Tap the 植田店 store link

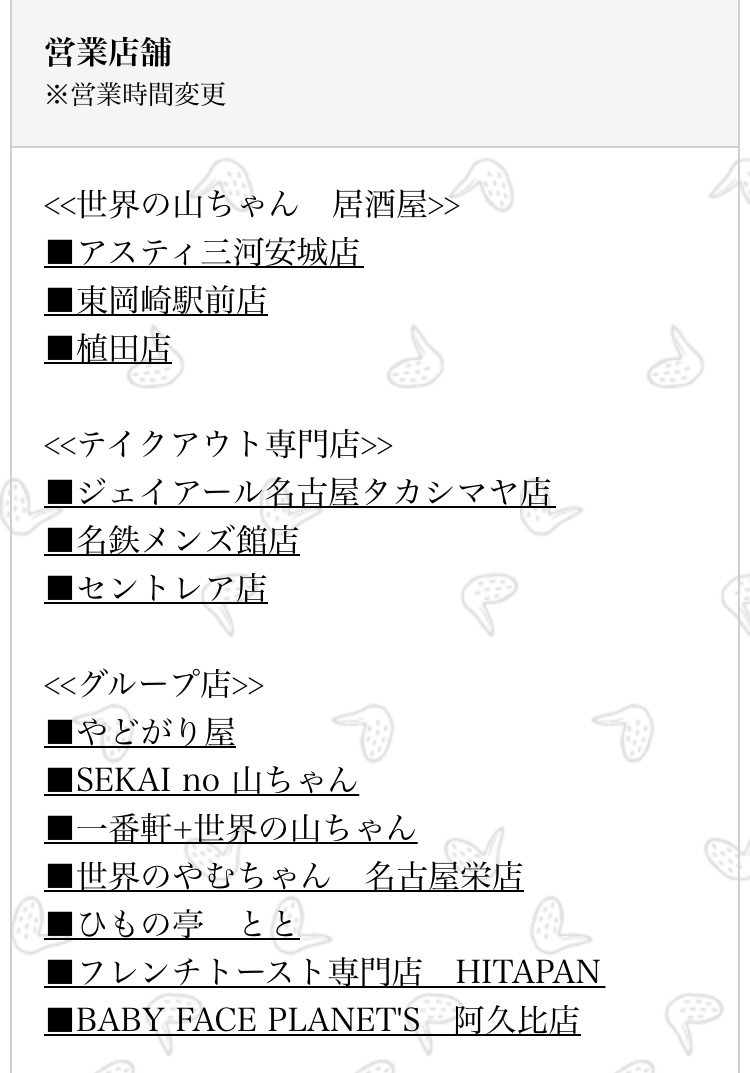coord(108,348)
